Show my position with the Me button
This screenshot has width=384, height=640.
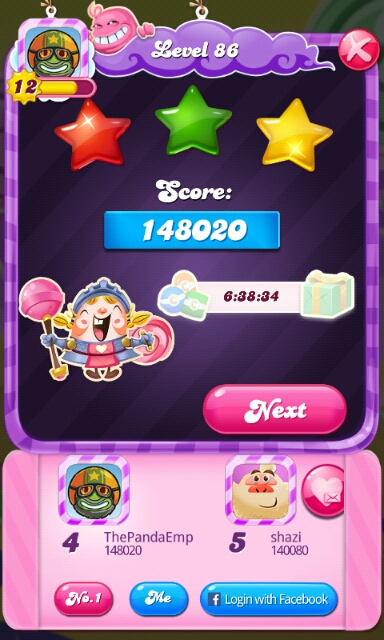[x=159, y=599]
